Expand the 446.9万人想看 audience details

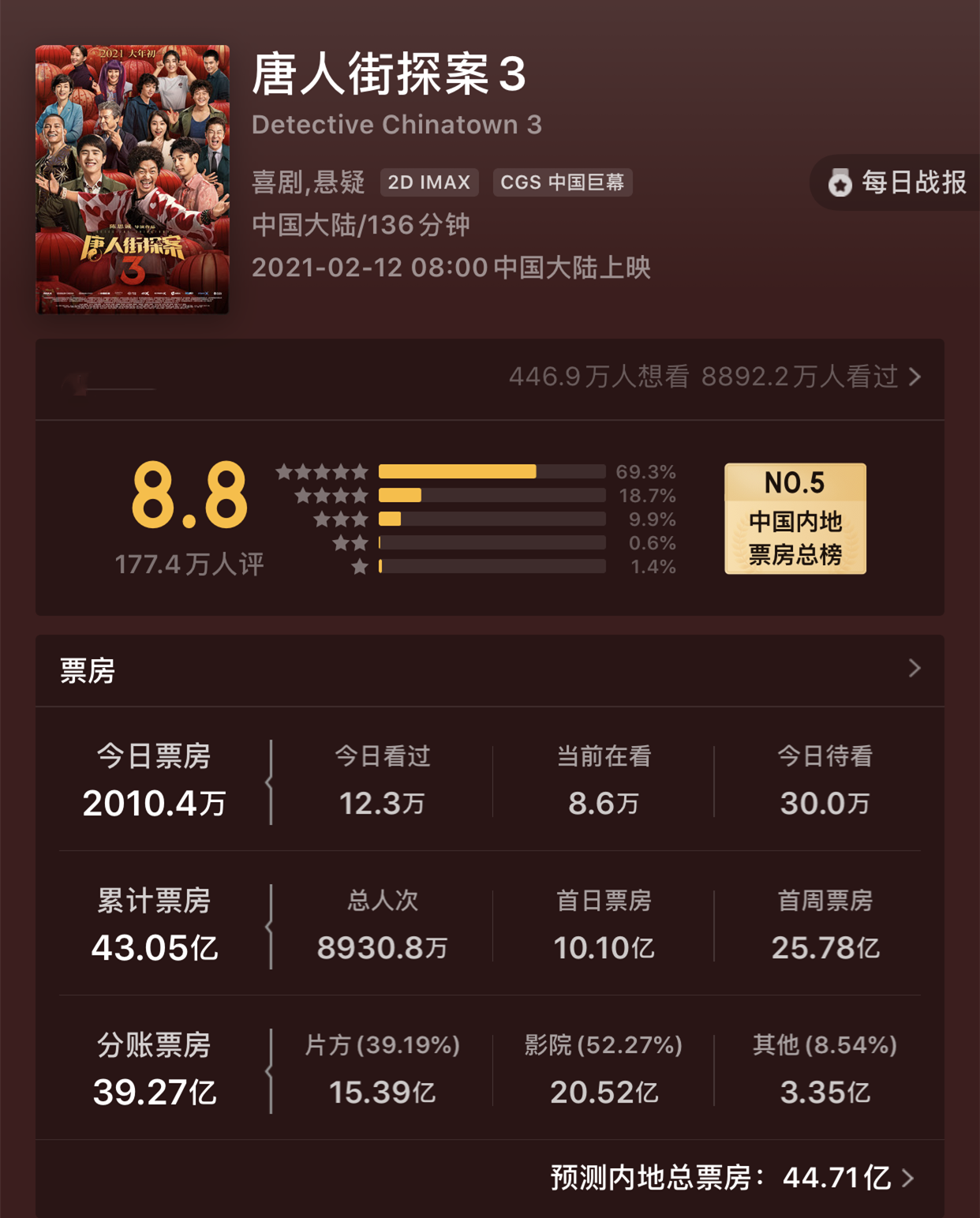(x=601, y=378)
